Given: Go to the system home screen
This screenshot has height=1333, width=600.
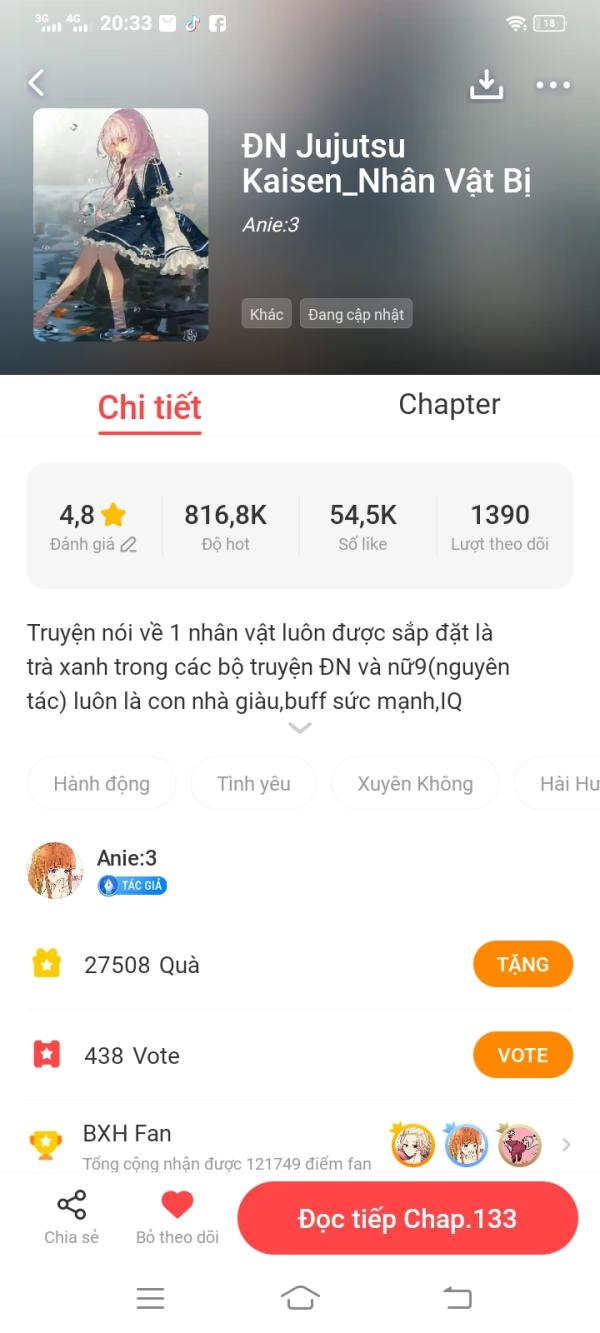Looking at the screenshot, I should point(300,1298).
